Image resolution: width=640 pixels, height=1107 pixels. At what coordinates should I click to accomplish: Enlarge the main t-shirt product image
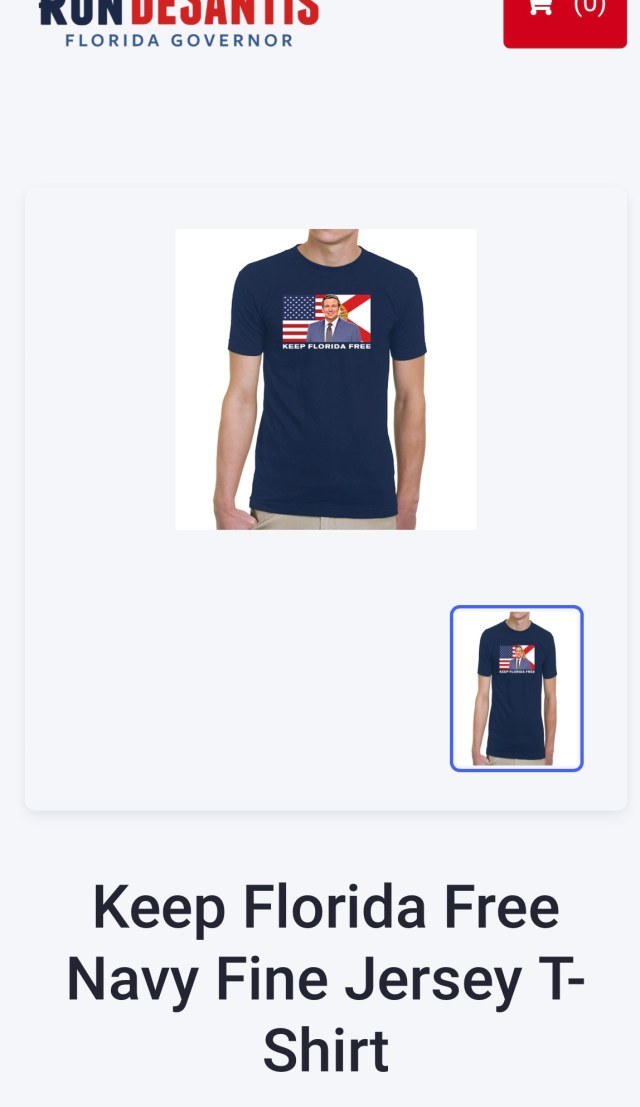pos(325,379)
